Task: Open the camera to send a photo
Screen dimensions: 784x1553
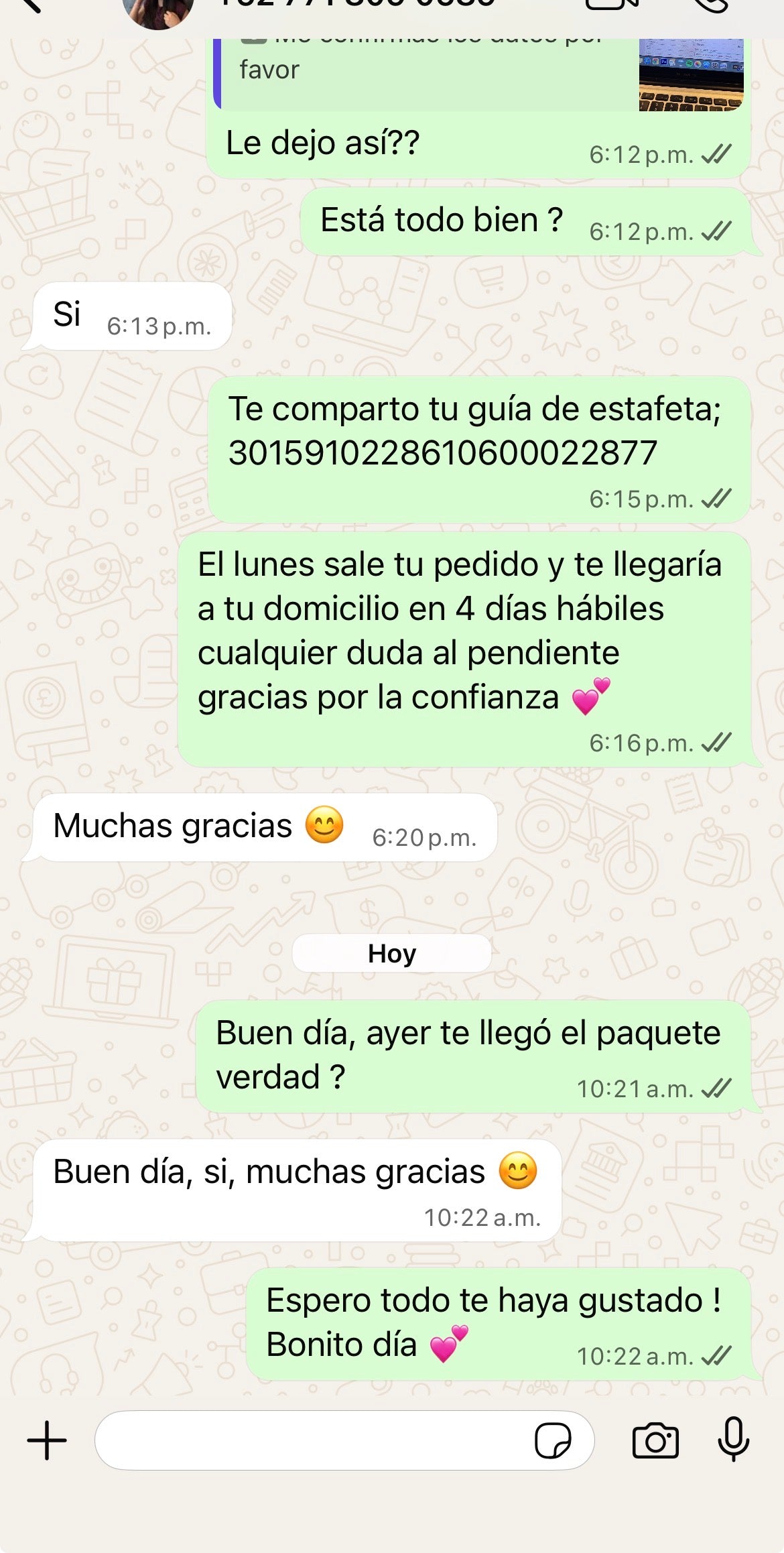Action: (655, 1440)
